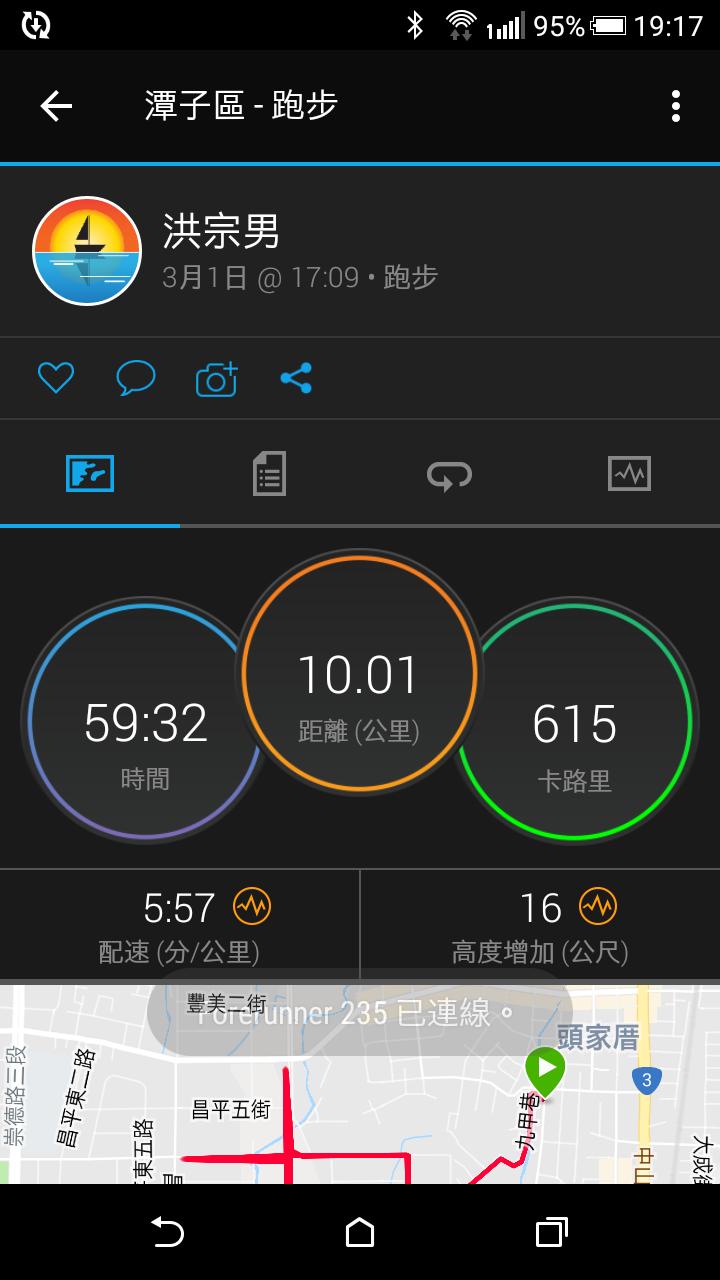
Task: Open the elevation insight icon beside 16
Action: coord(598,907)
